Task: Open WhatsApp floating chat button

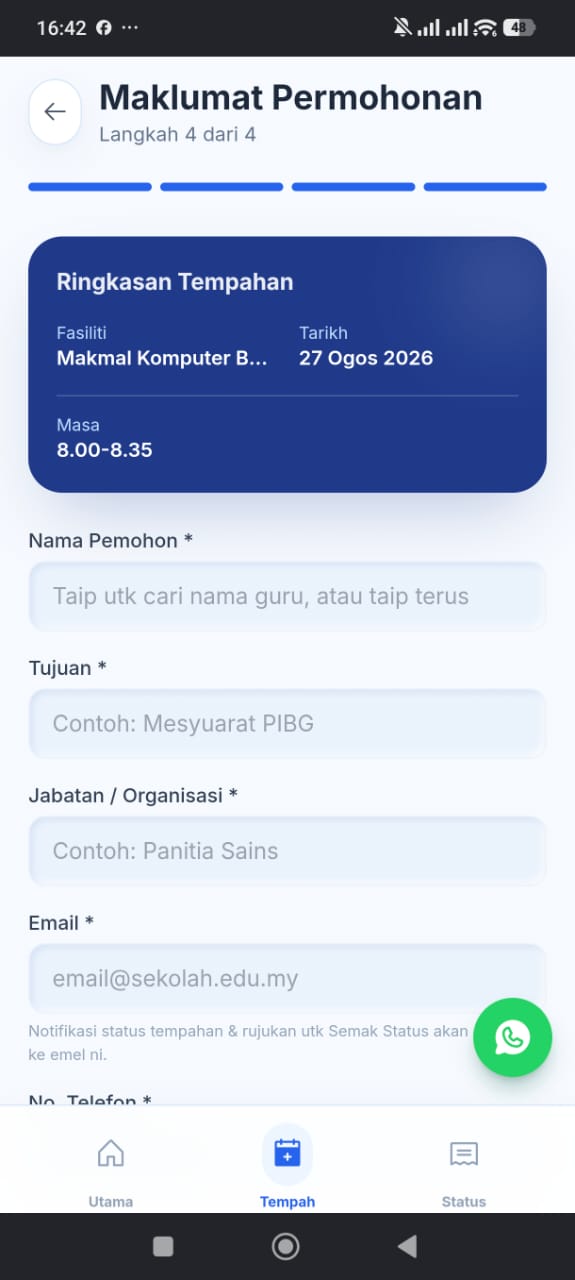Action: click(x=512, y=1037)
